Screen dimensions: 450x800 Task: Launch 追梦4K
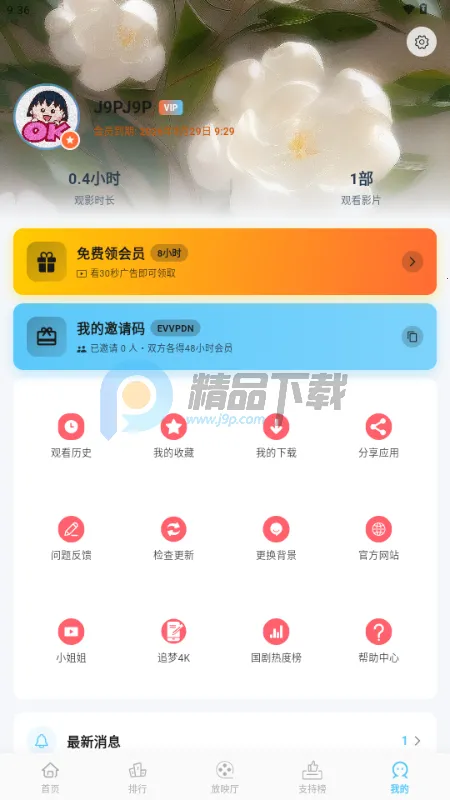[174, 641]
